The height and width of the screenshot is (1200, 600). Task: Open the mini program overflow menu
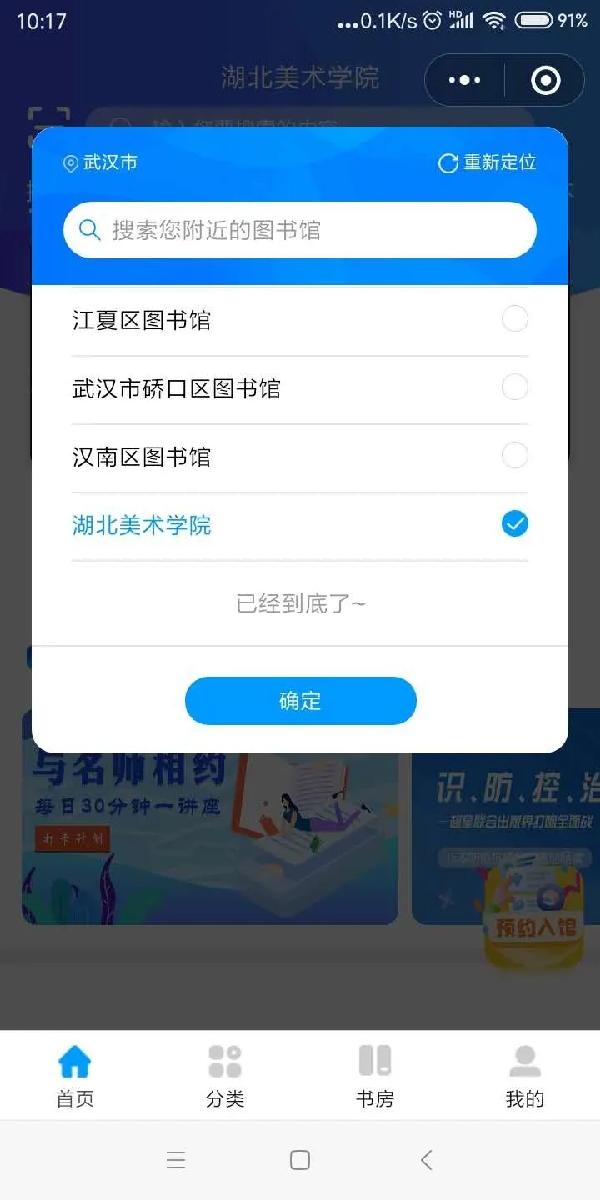click(464, 80)
